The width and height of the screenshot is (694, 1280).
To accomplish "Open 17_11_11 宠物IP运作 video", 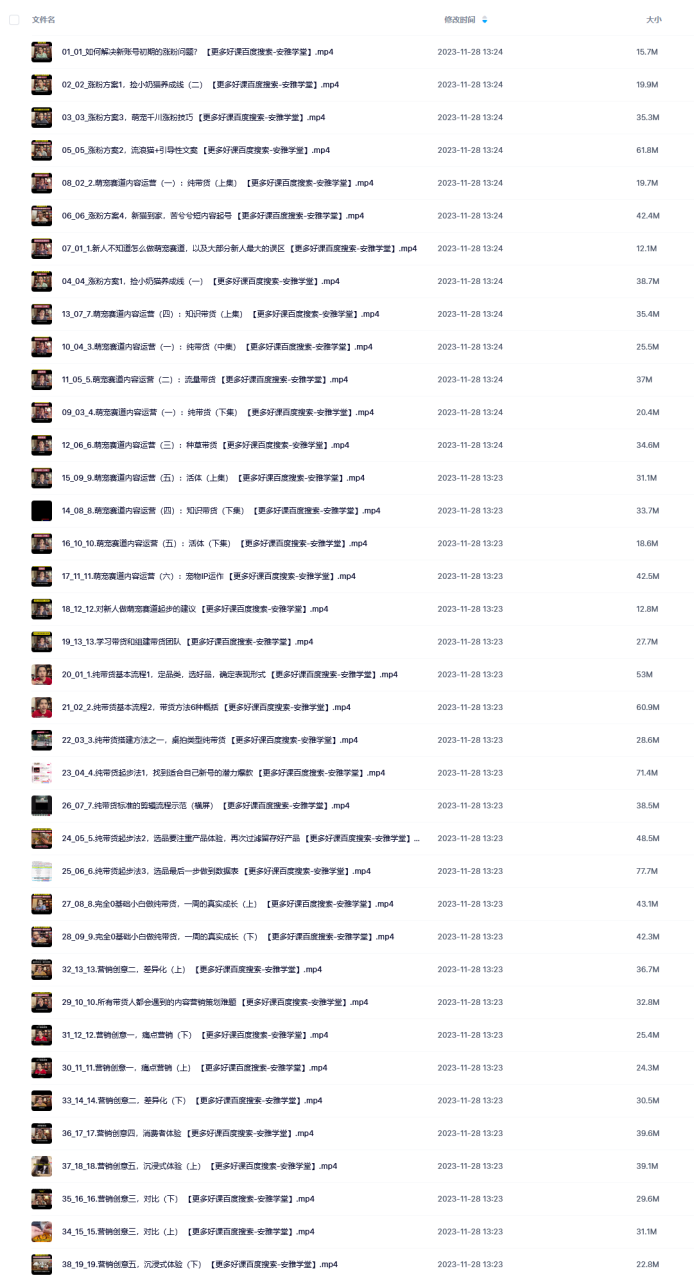I will pyautogui.click(x=208, y=576).
